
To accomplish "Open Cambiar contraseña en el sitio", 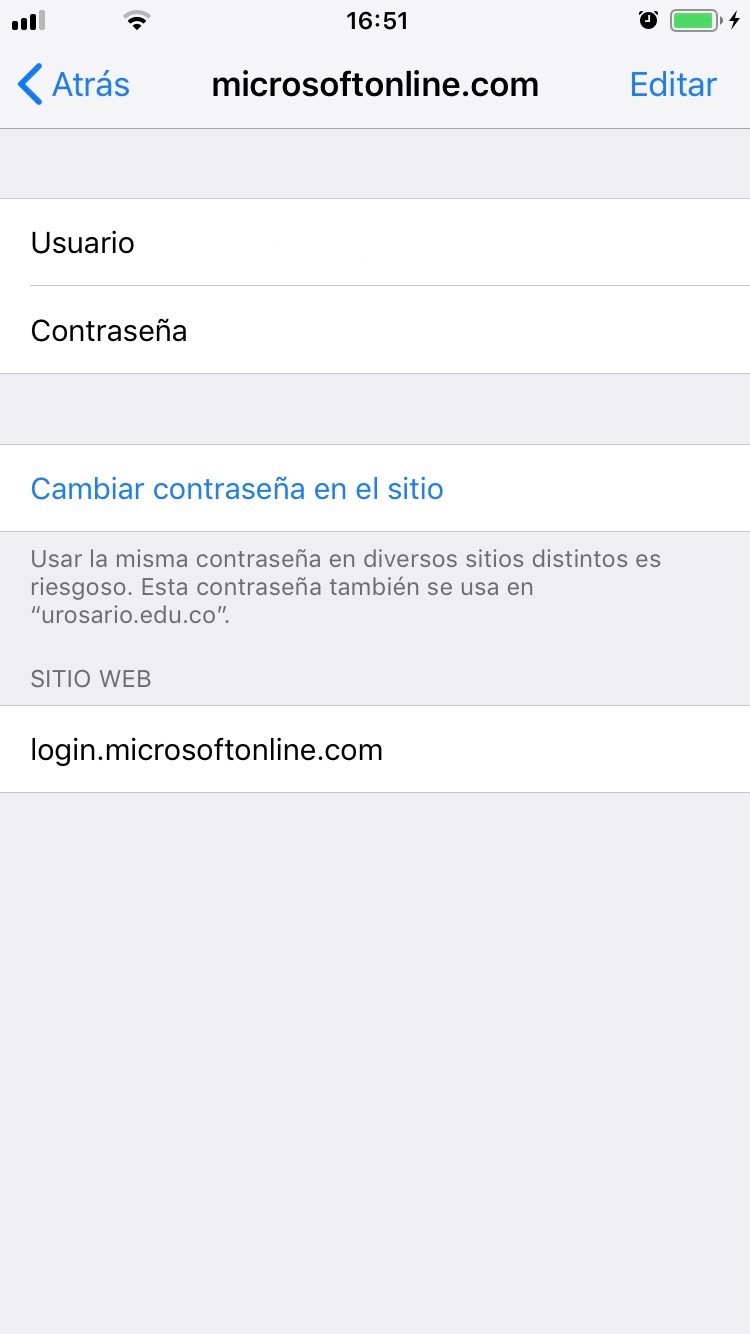I will 237,489.
